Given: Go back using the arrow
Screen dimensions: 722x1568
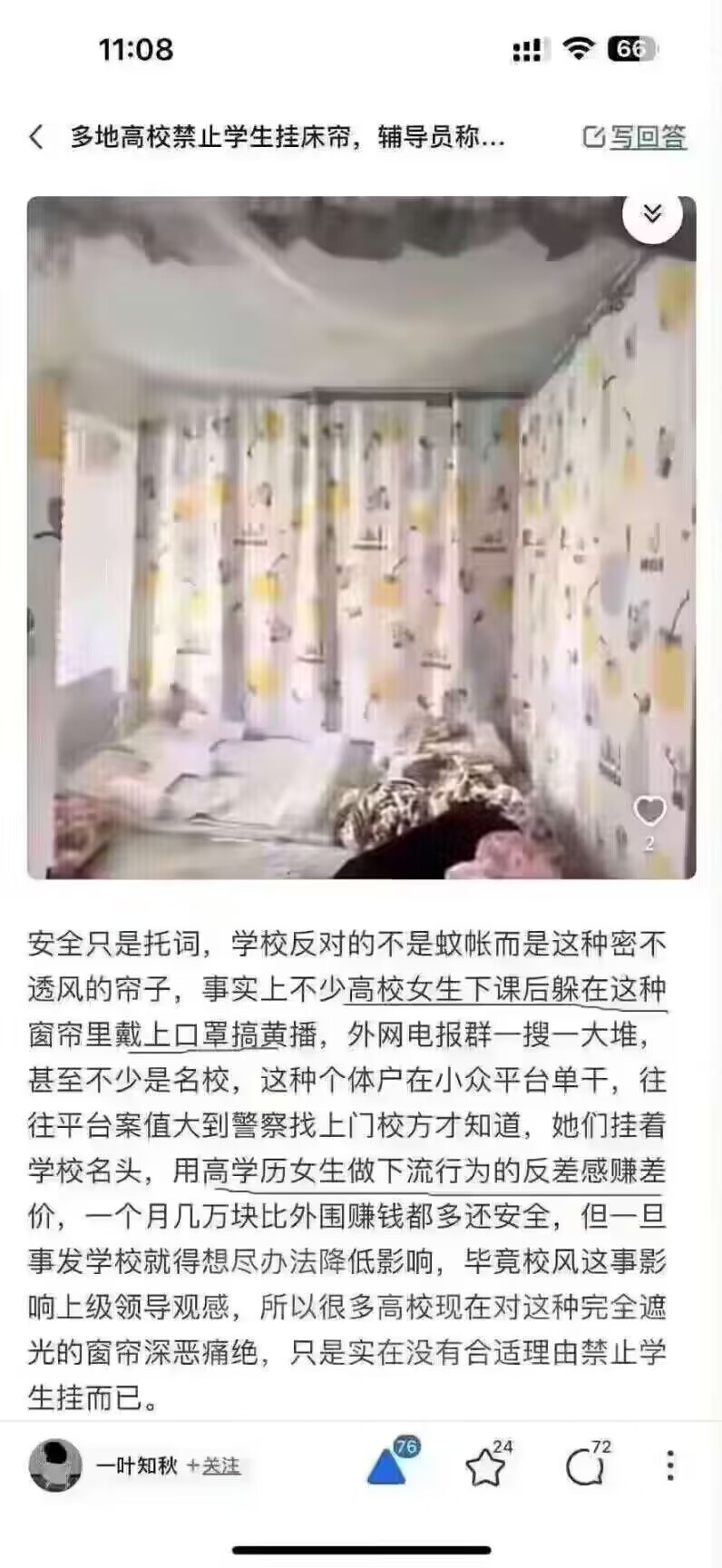Looking at the screenshot, I should 36,137.
